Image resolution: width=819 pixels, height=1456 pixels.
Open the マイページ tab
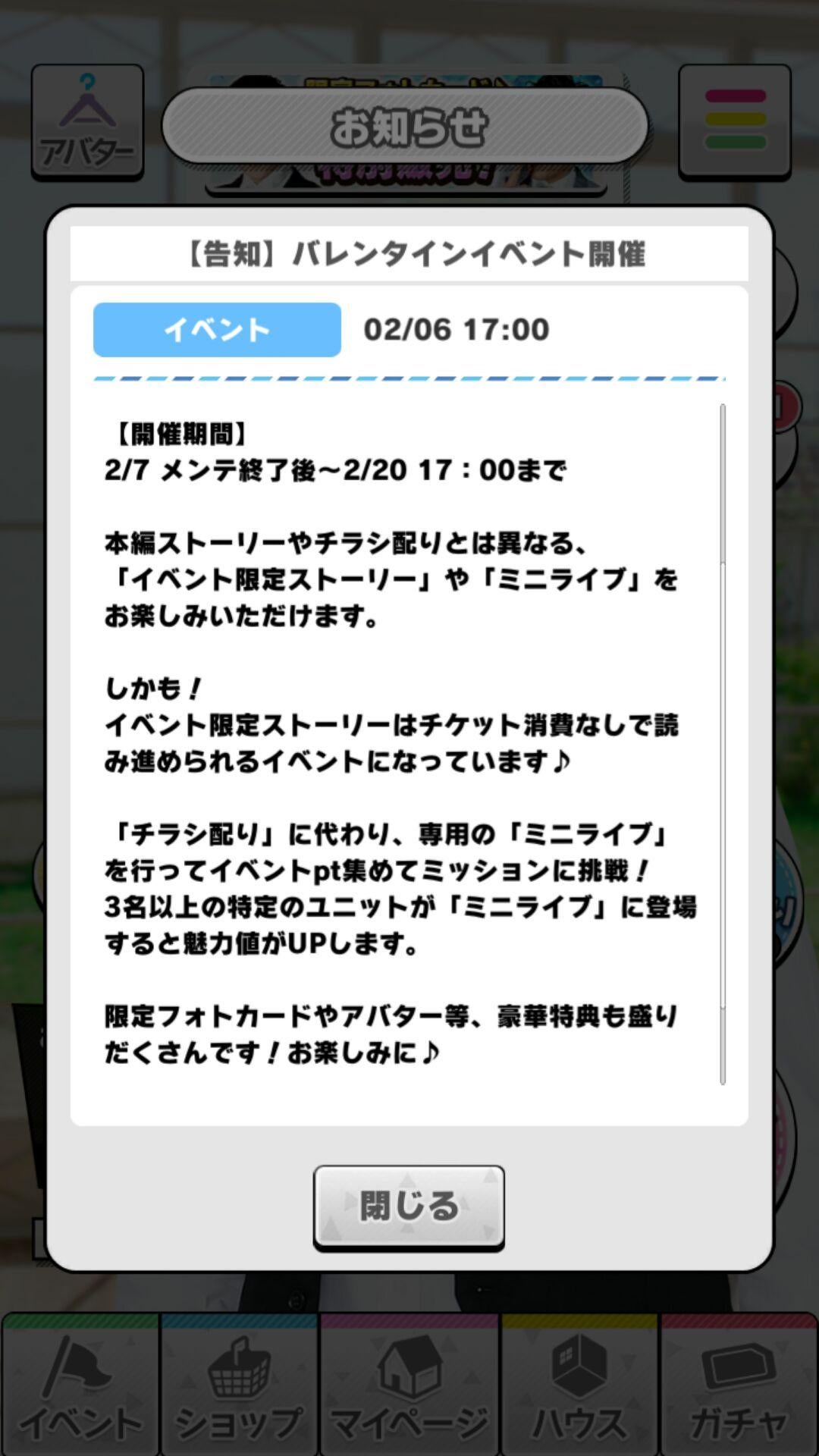click(409, 1386)
